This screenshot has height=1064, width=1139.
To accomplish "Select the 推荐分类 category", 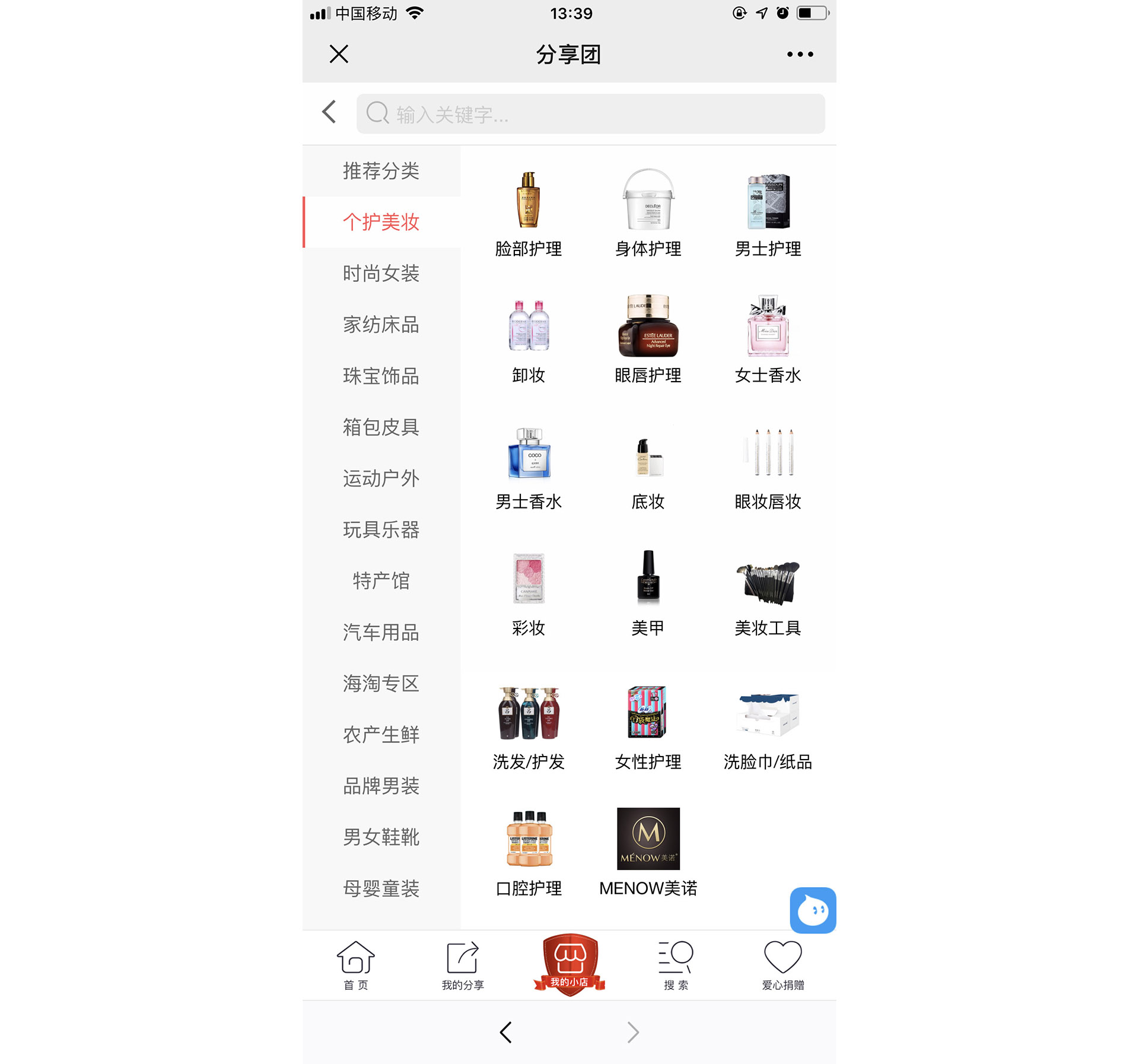I will pyautogui.click(x=381, y=171).
